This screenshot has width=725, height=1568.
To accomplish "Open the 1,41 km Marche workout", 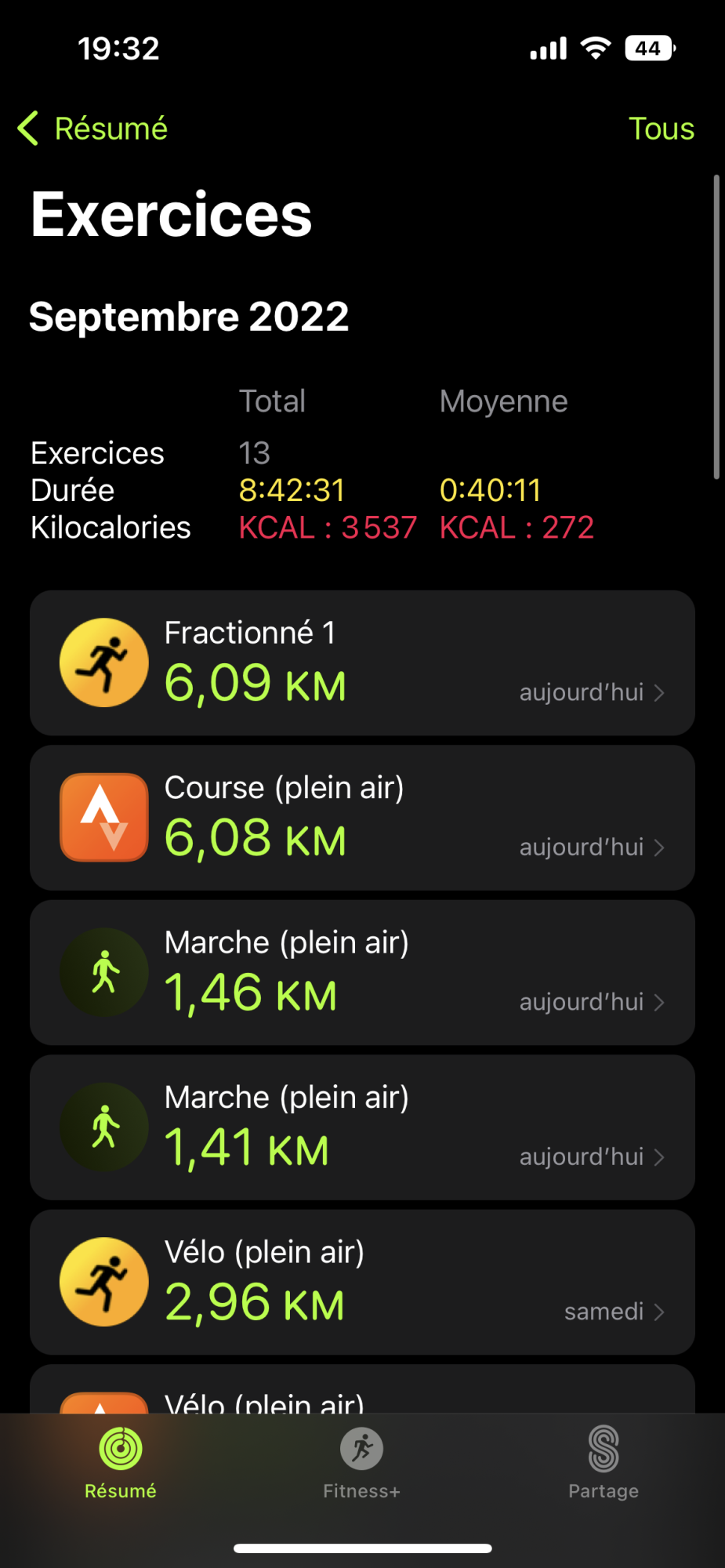I will (x=362, y=1127).
